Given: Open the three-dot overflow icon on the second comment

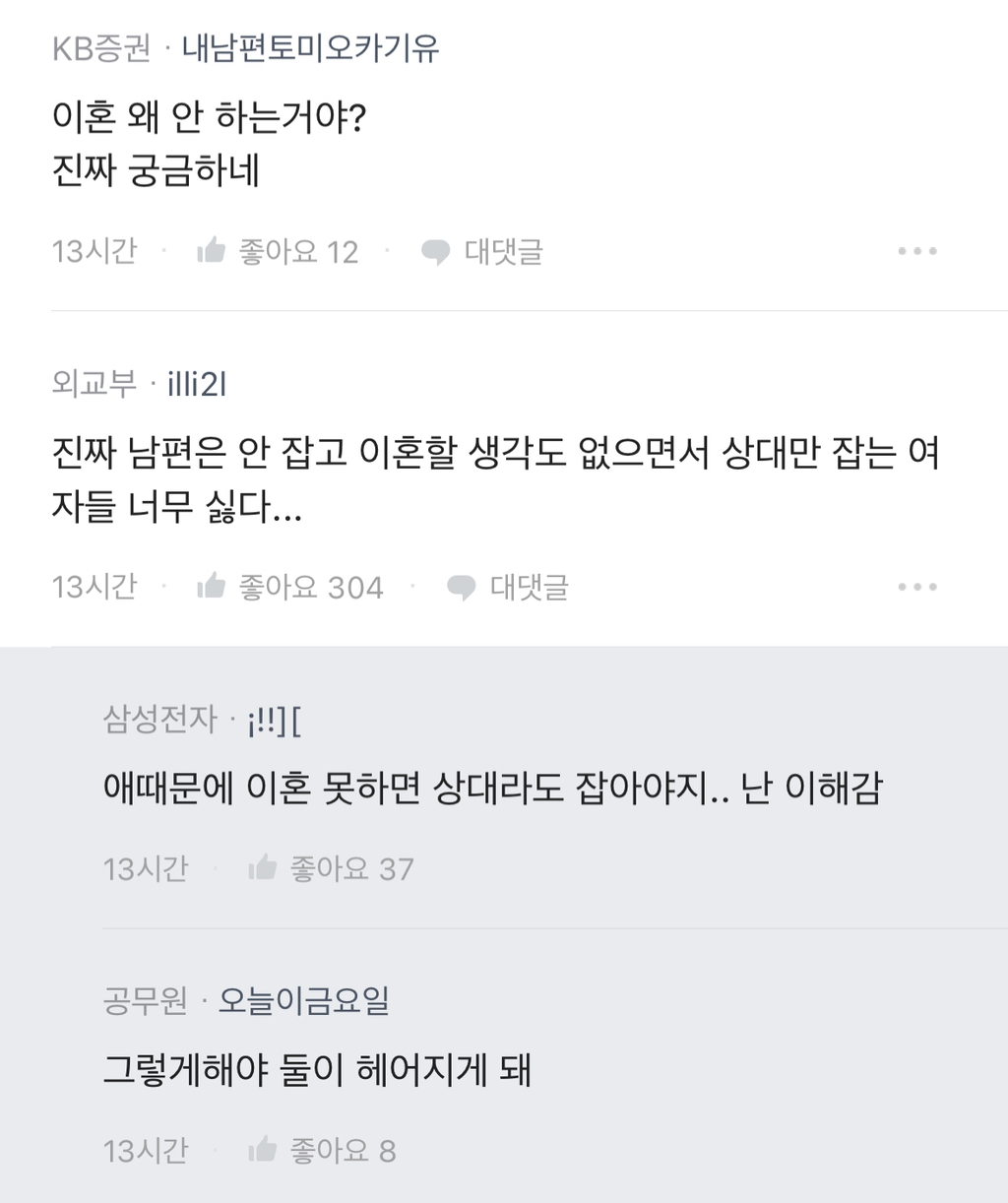Looking at the screenshot, I should click(916, 586).
